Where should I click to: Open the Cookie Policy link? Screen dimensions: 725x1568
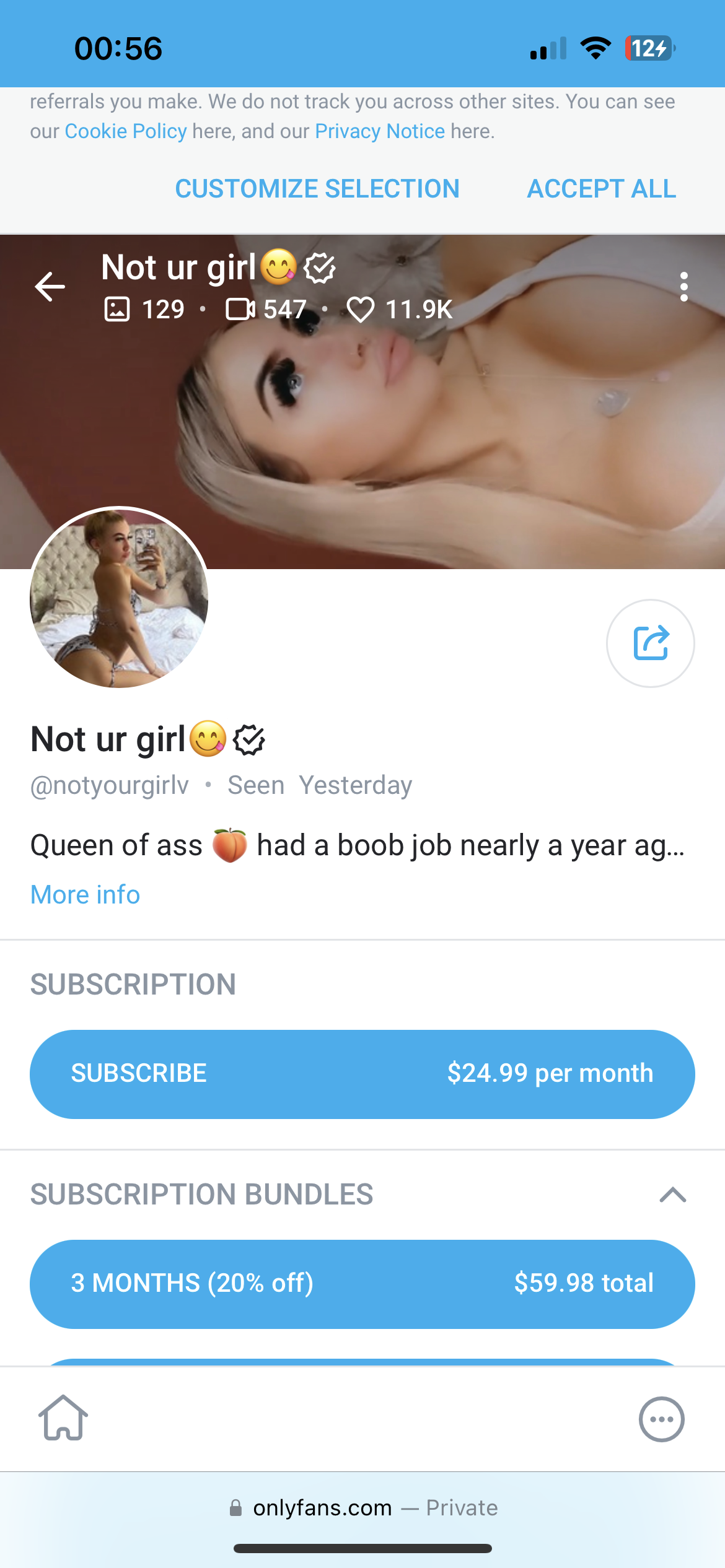click(125, 131)
